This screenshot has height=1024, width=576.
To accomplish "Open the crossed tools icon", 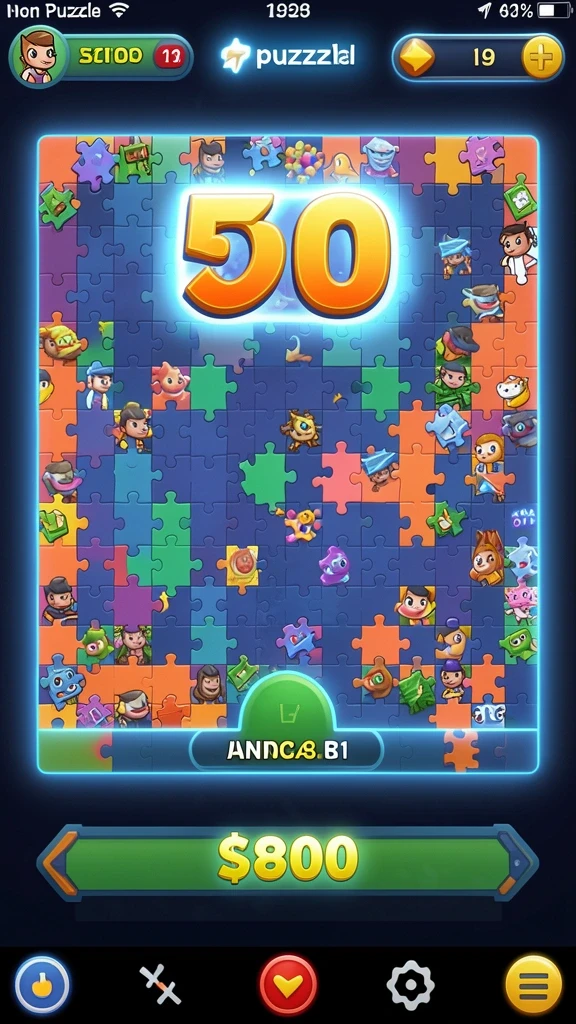I will pos(160,985).
